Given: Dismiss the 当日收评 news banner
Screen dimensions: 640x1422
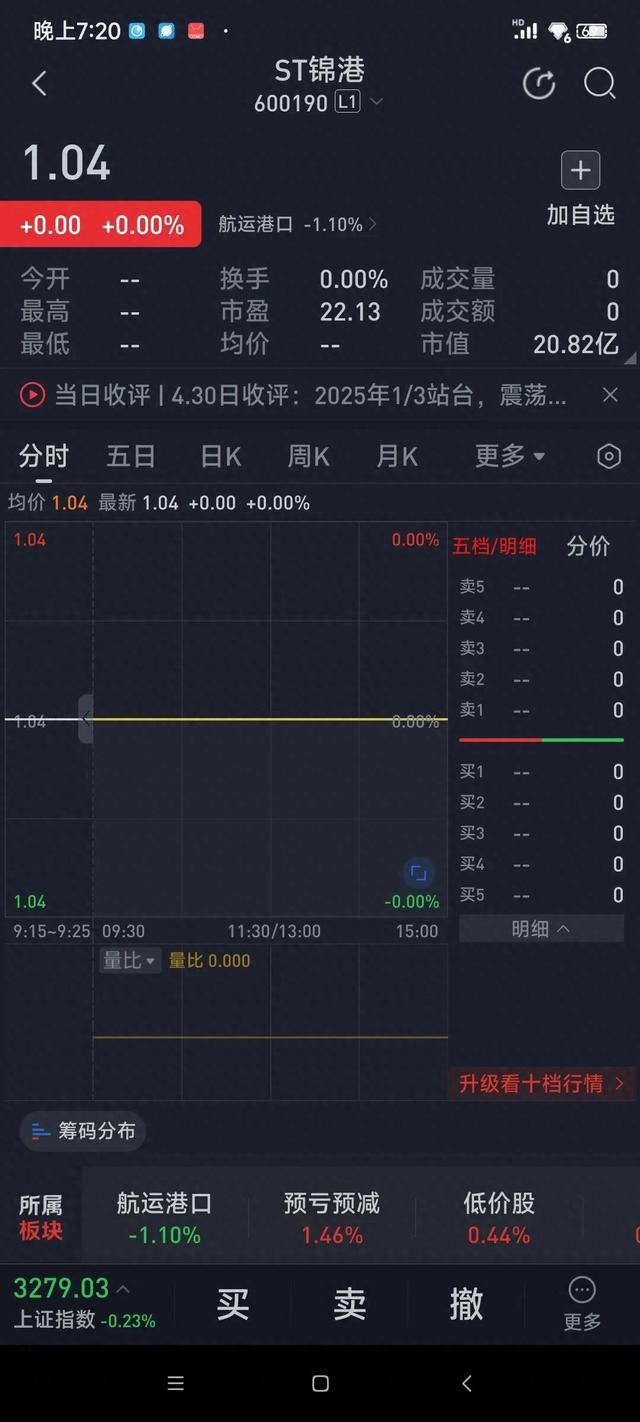Looking at the screenshot, I should point(610,395).
